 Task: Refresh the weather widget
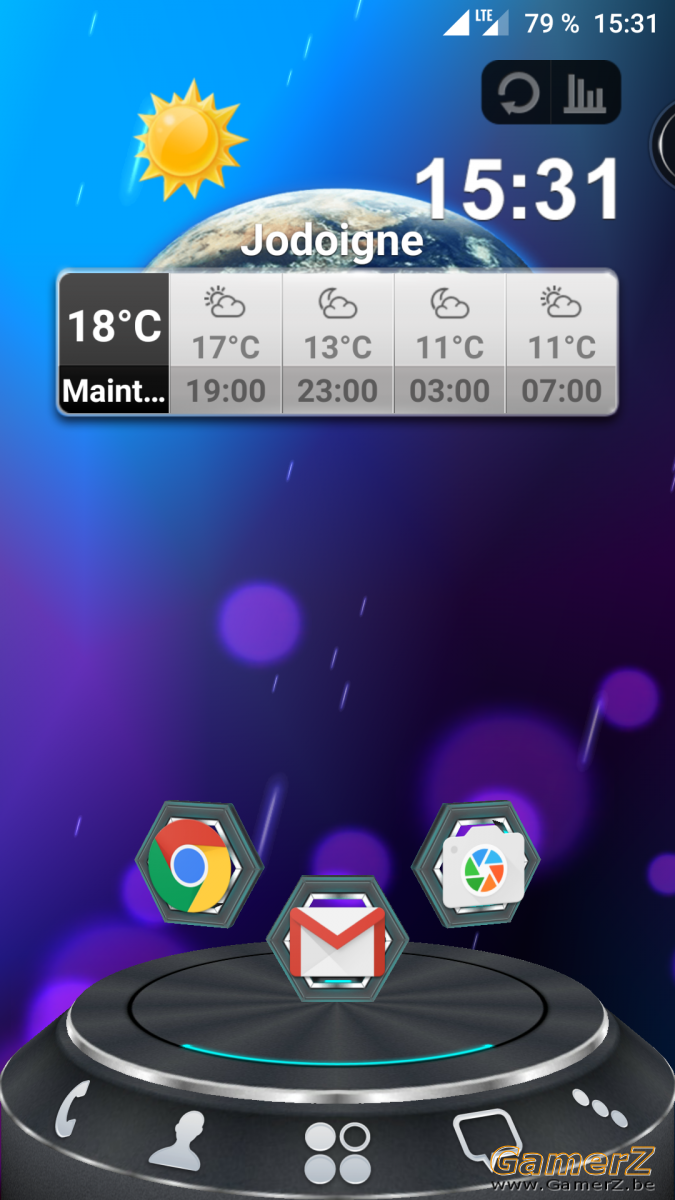pyautogui.click(x=518, y=92)
